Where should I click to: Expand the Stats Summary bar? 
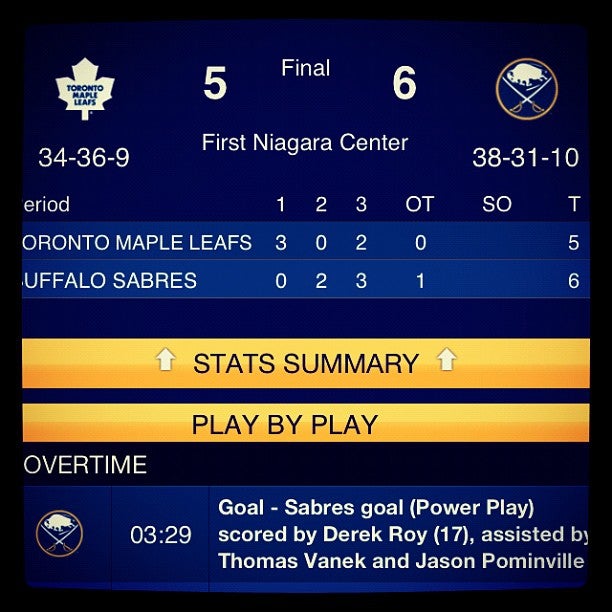tap(305, 363)
